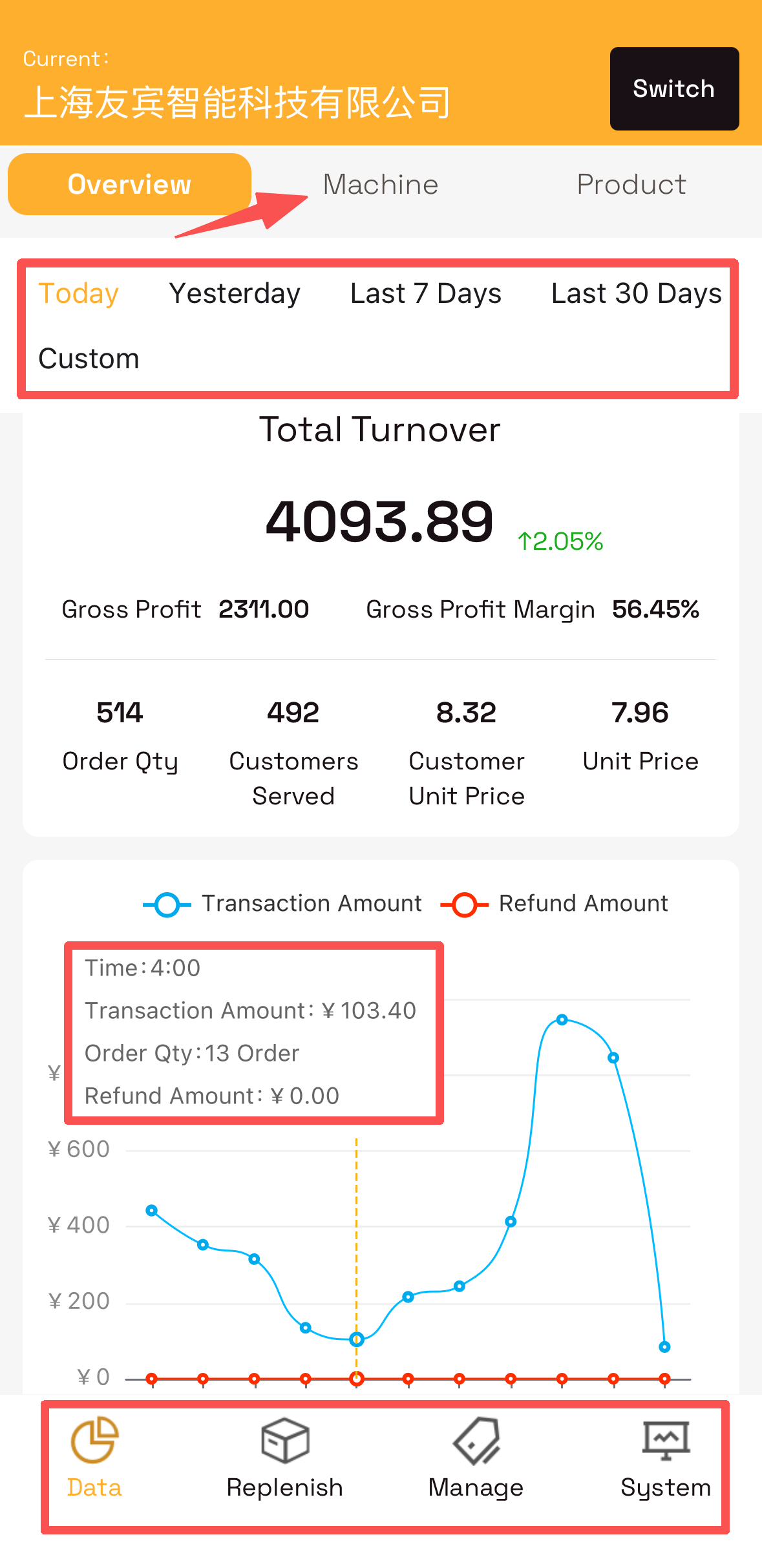Screen dimensions: 762x1568
Task: Open the Manage tab
Action: (476, 1458)
